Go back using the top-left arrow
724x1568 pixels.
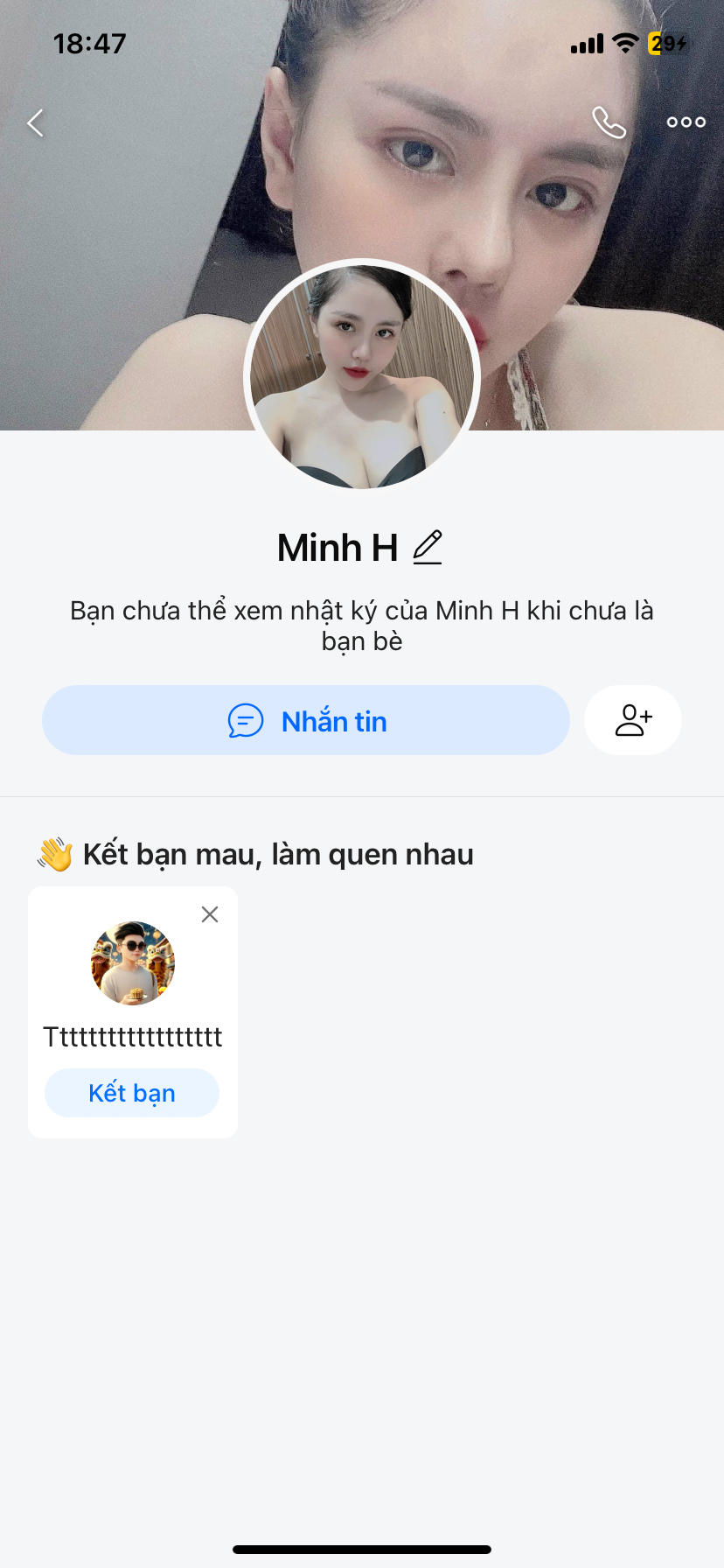[x=36, y=123]
